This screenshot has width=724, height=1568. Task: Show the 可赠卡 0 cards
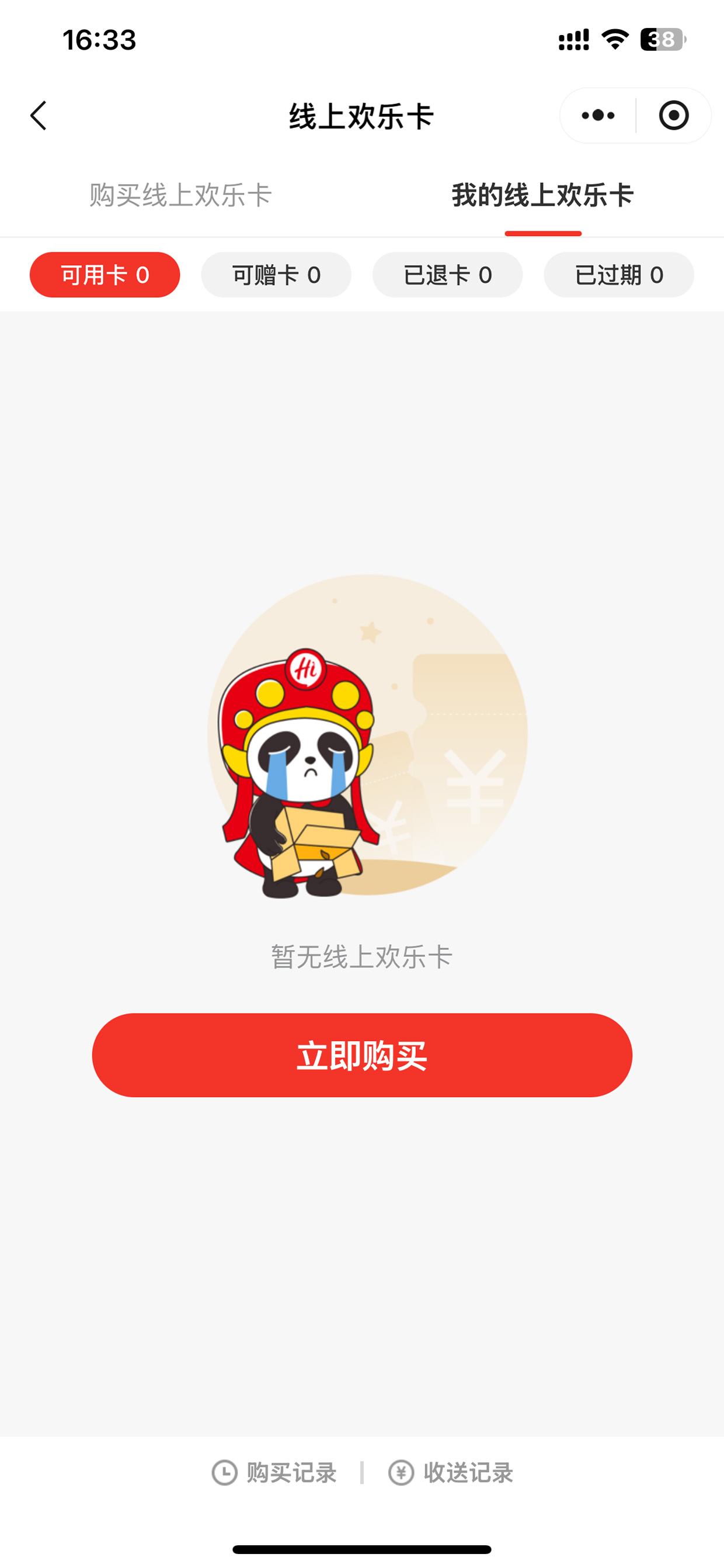point(276,275)
